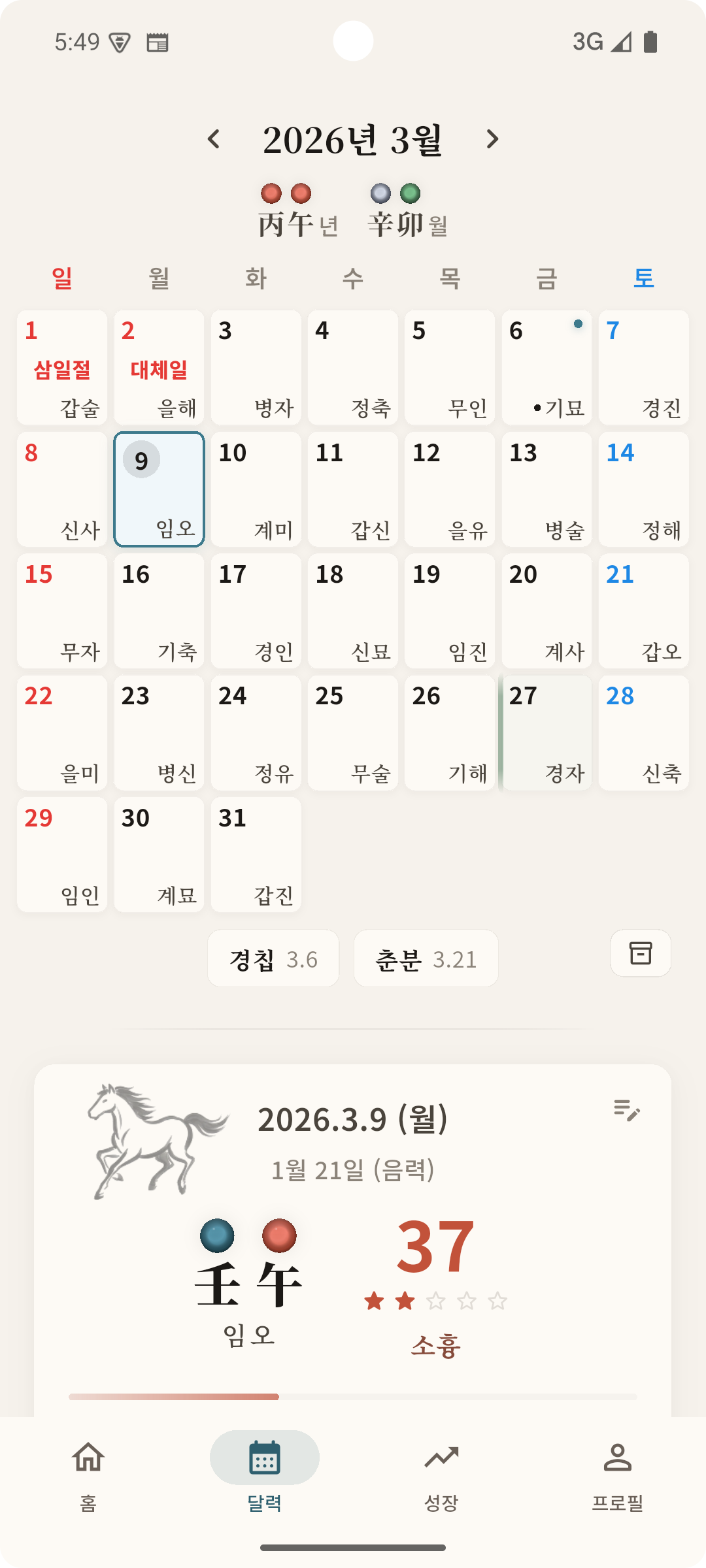Select the 午 pillar colored dot

(279, 1235)
